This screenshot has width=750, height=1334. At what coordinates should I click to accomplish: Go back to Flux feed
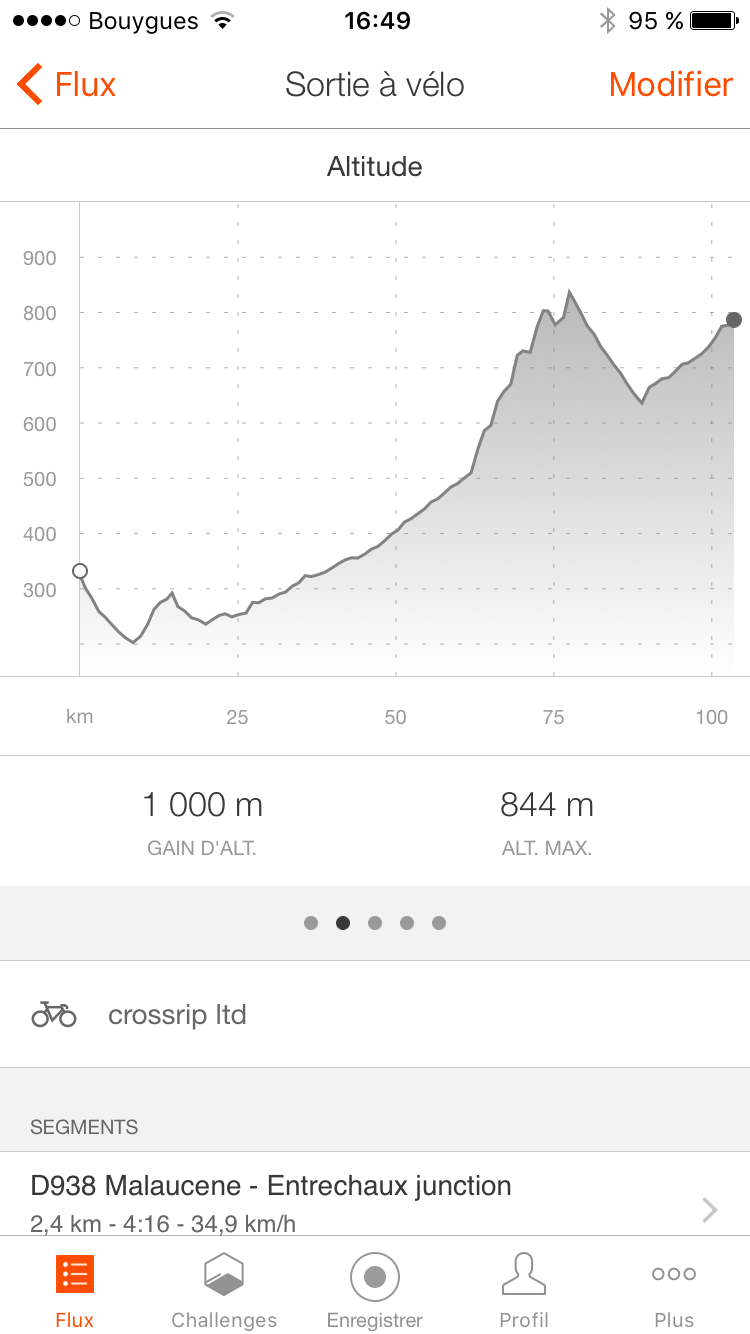[66, 85]
